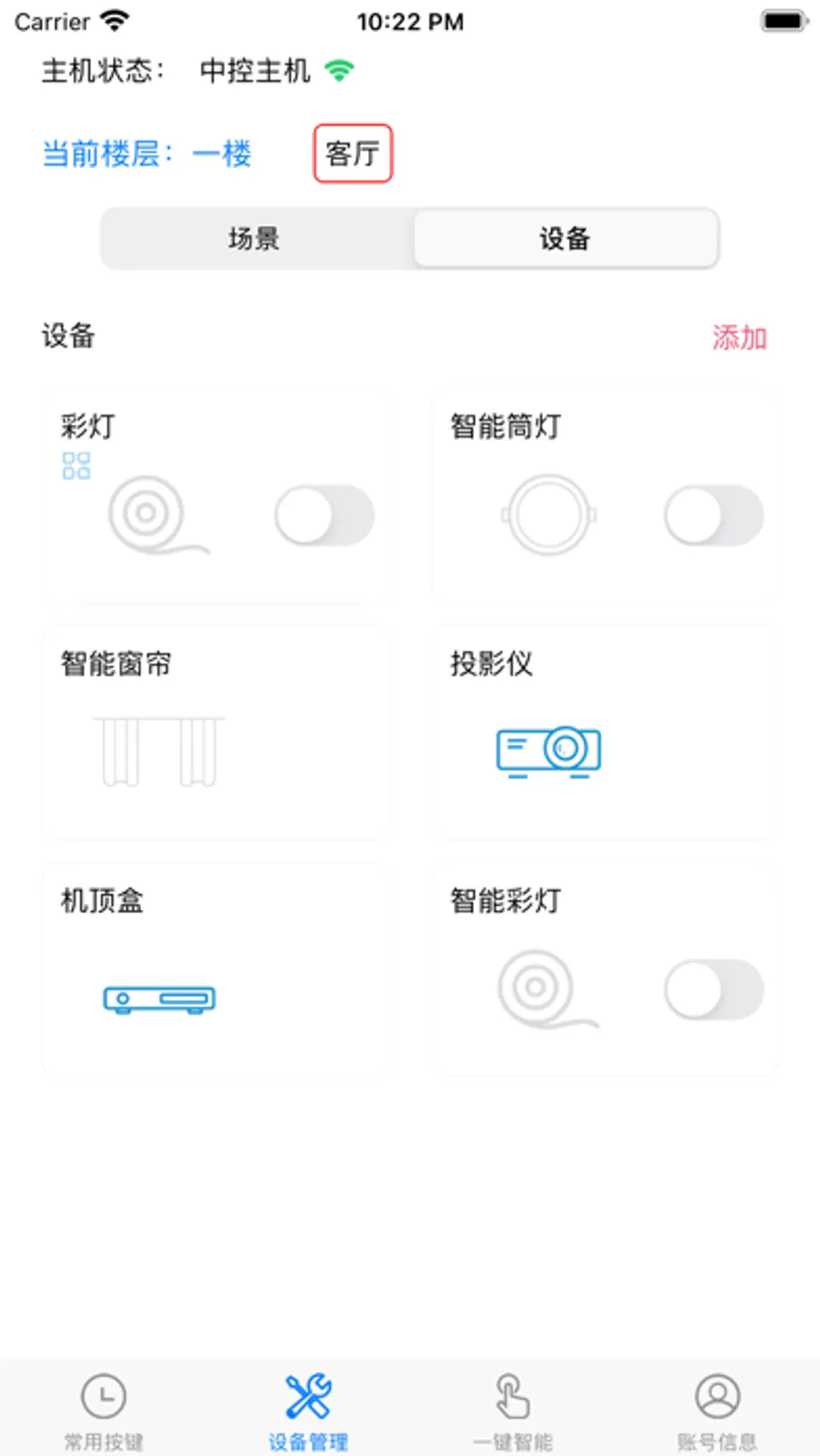
Task: Open 账号信息 via the profile icon
Action: point(717,1396)
